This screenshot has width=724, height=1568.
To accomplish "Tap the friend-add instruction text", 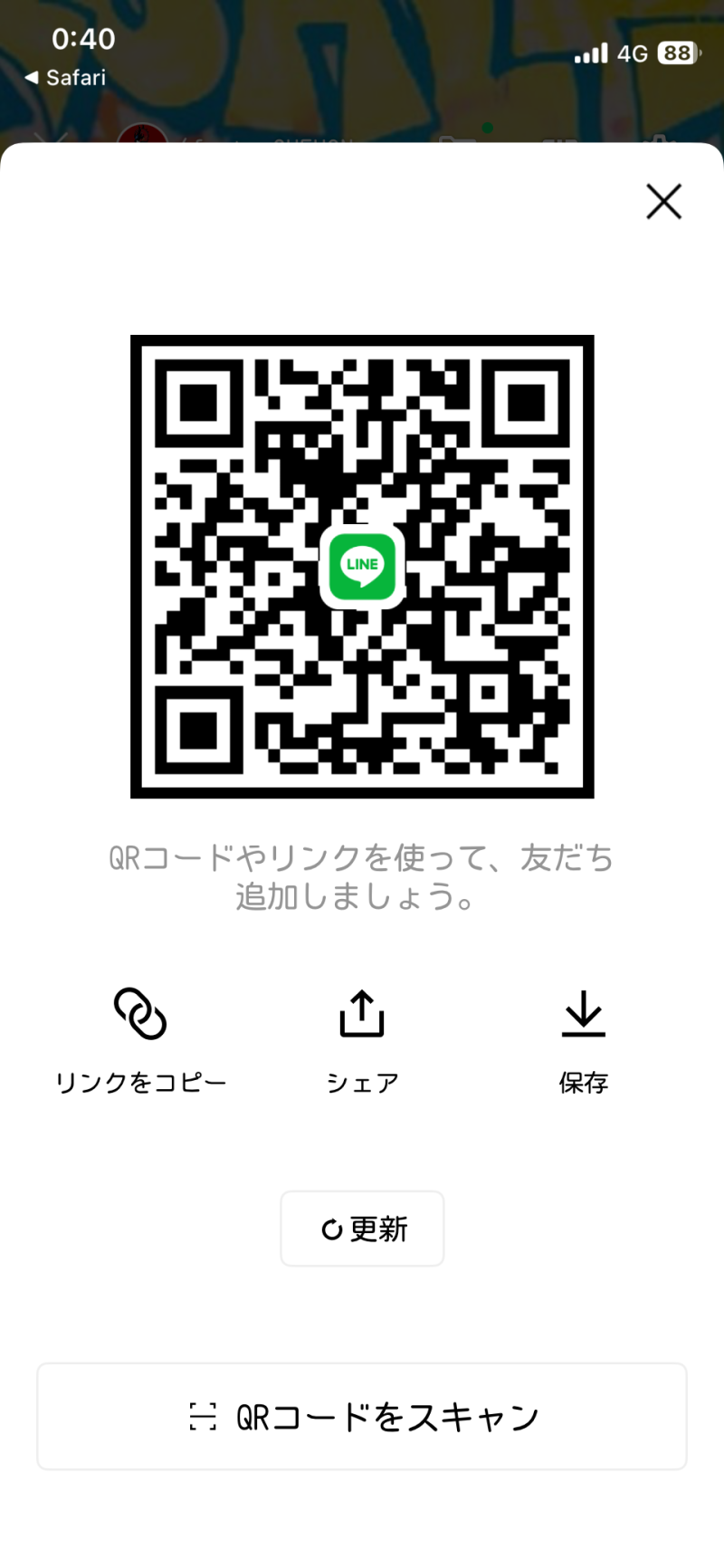I will point(362,878).
